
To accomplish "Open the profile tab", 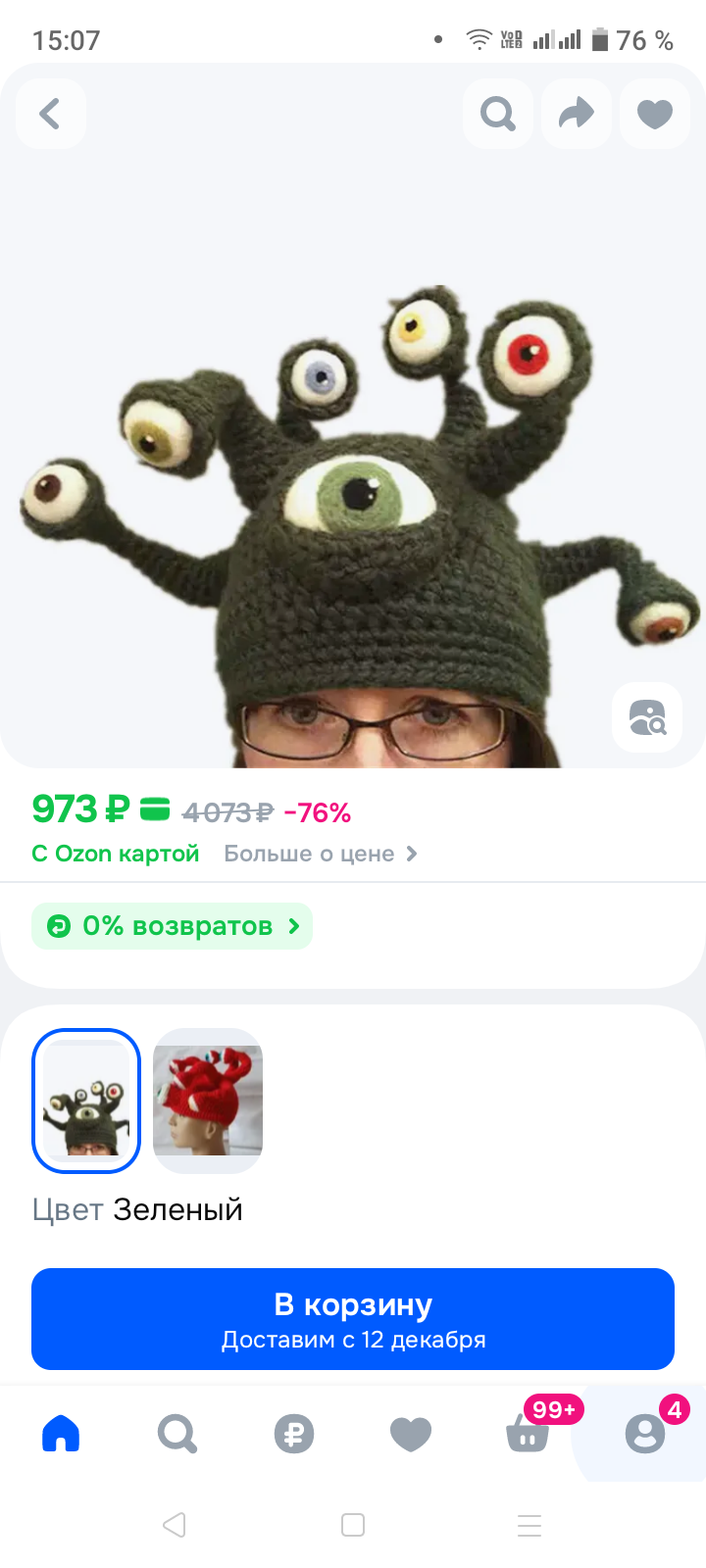I will (644, 1434).
